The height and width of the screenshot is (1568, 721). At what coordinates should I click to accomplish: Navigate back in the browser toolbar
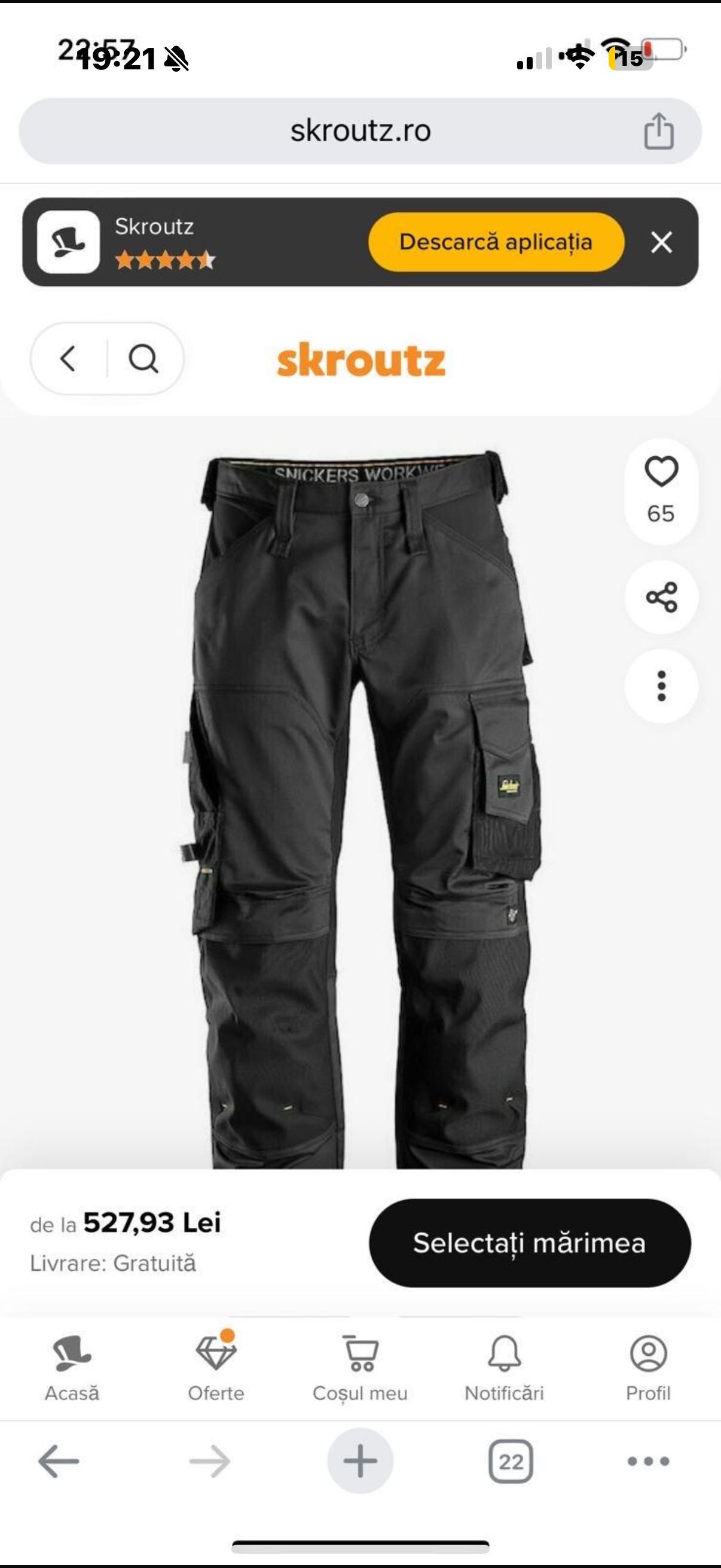(59, 1461)
